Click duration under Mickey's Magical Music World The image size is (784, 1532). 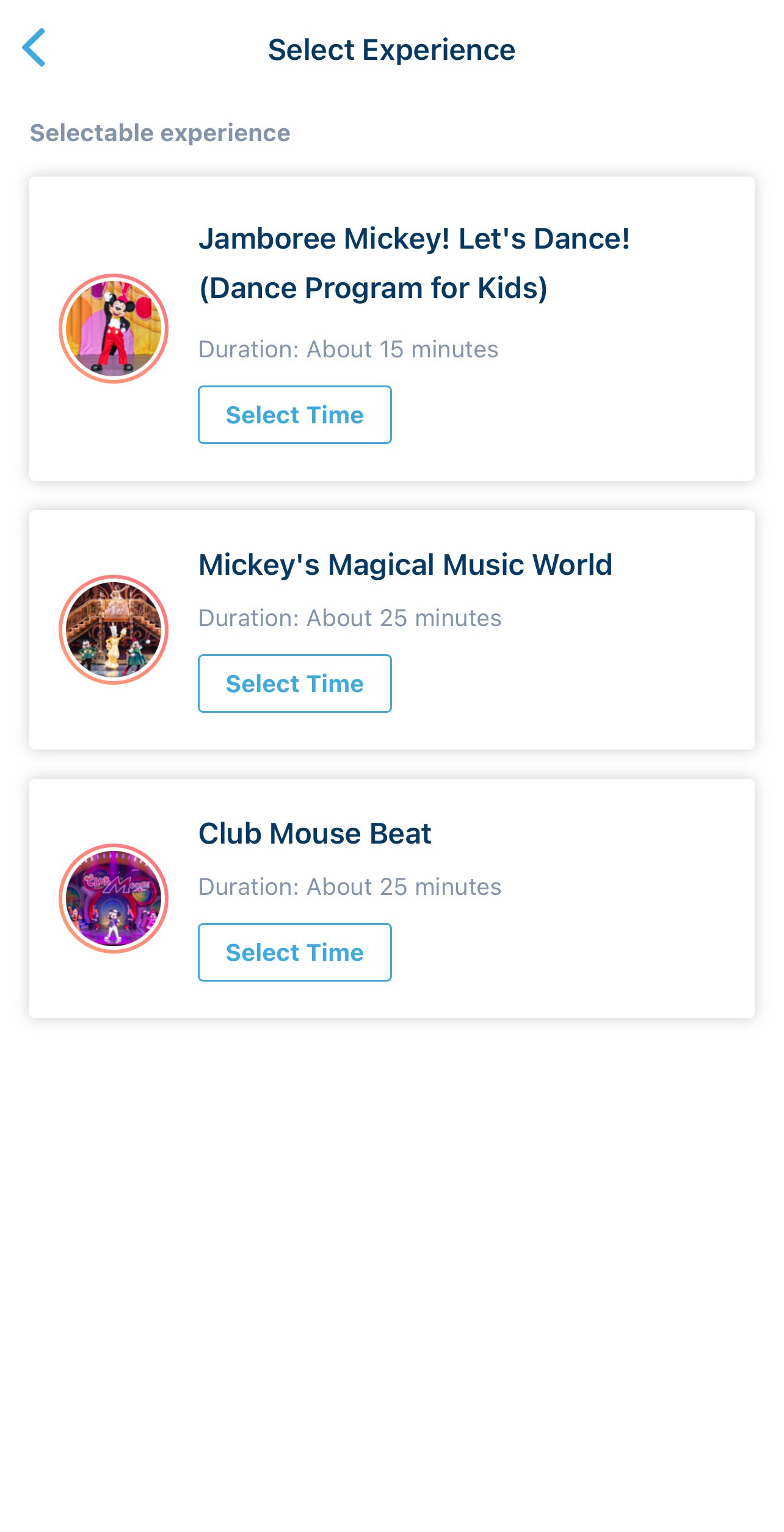(x=350, y=618)
